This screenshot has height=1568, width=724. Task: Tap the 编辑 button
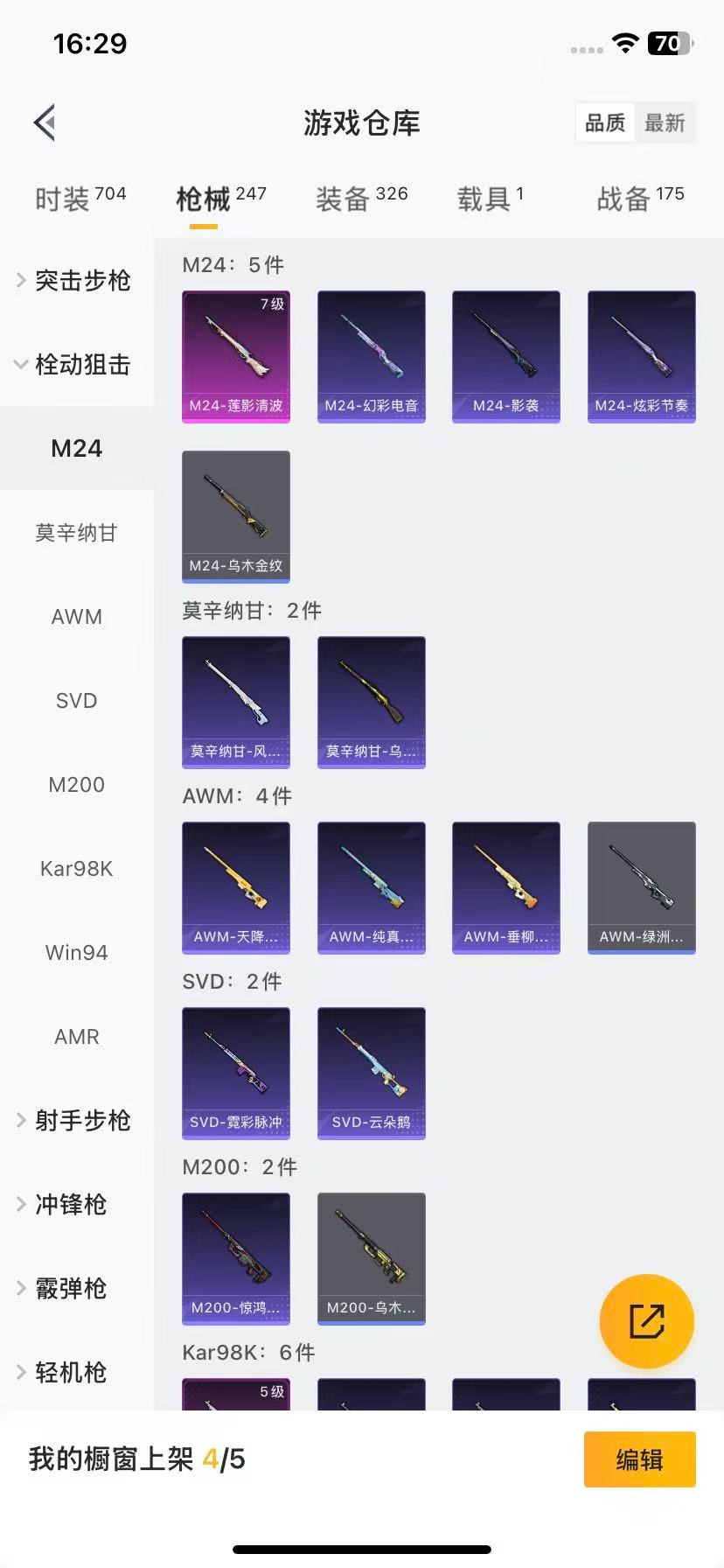pos(639,1459)
